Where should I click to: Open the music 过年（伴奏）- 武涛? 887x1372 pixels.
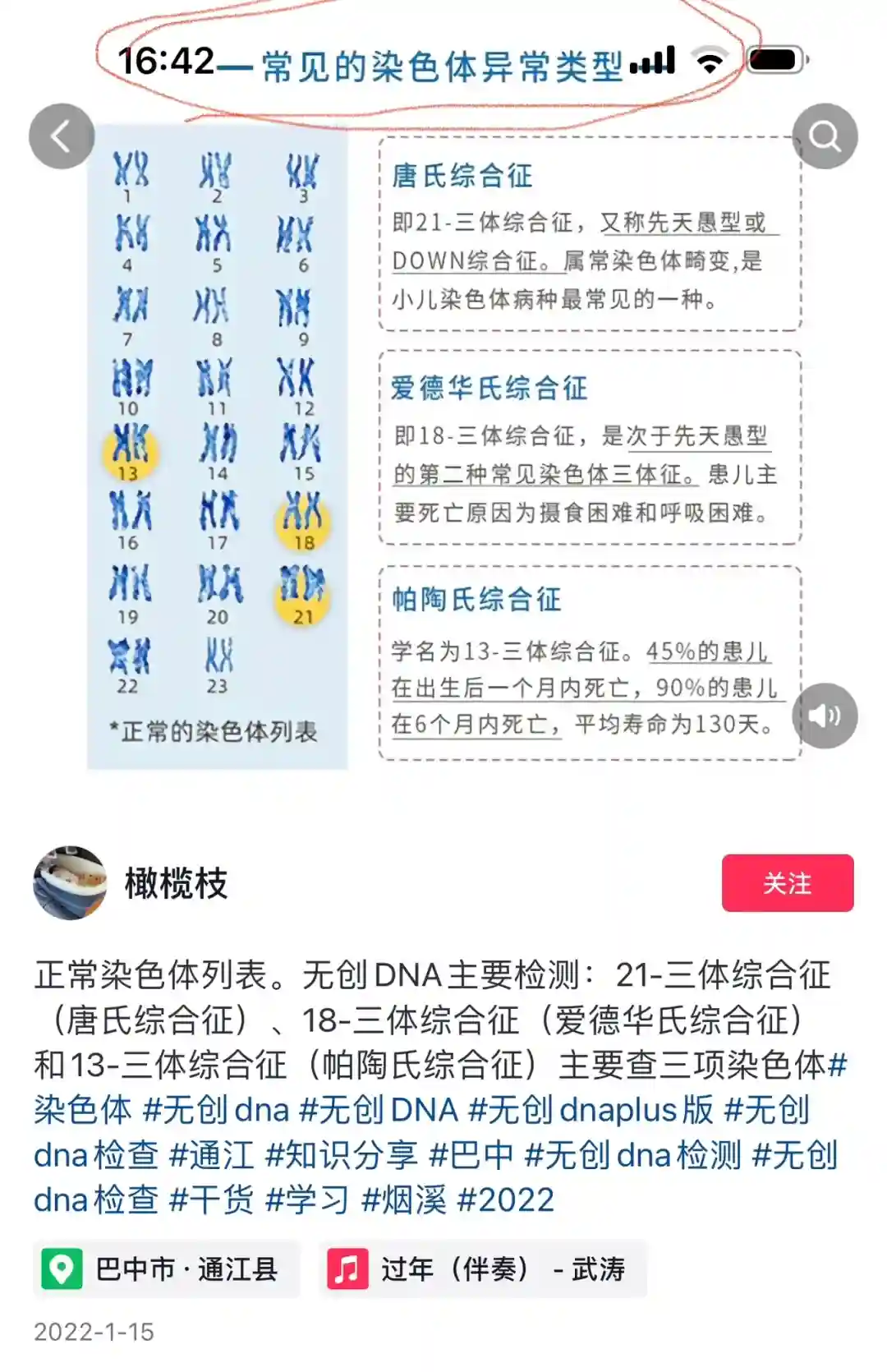[483, 1269]
